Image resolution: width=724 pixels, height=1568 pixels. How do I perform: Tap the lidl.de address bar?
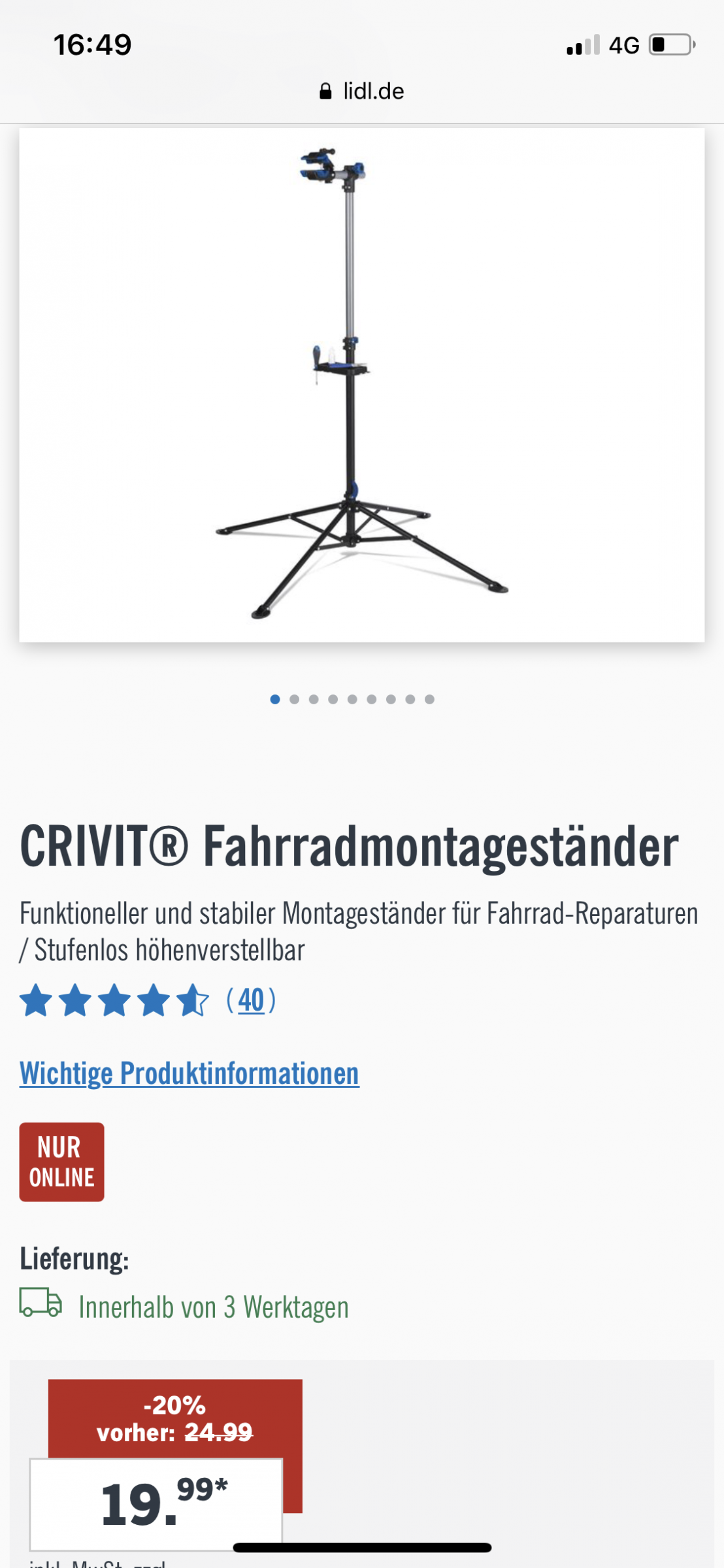(x=362, y=91)
